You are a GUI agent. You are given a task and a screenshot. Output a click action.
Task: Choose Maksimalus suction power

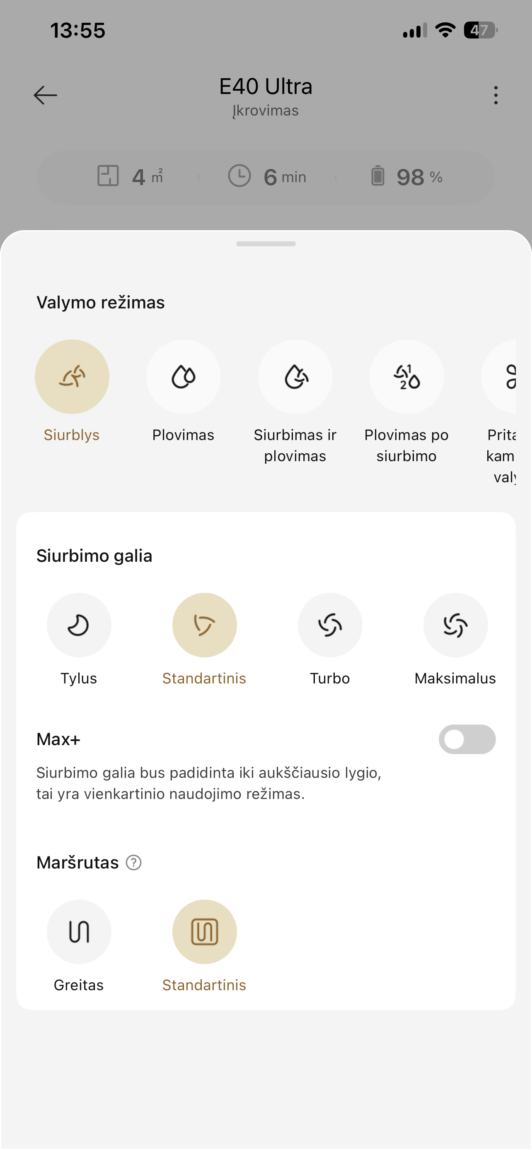[456, 625]
